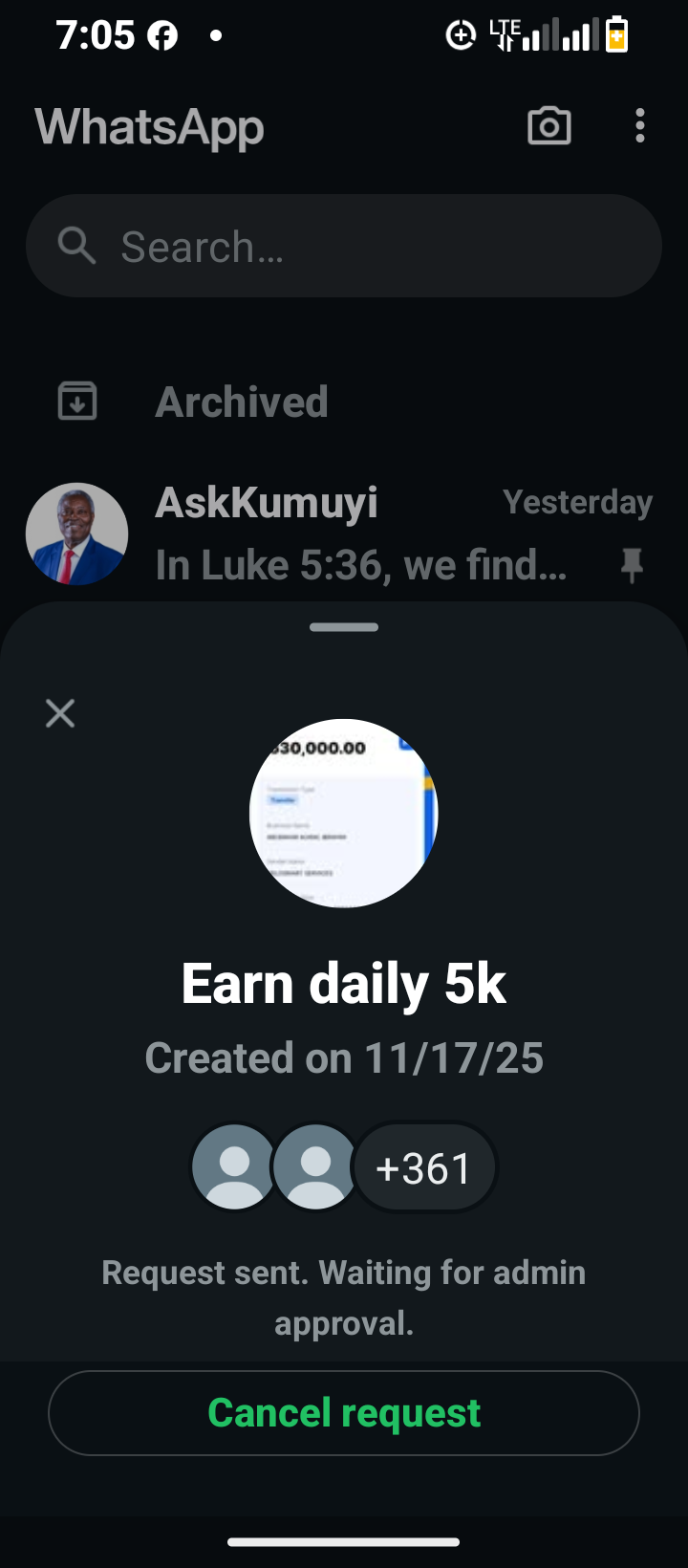
Task: Tap the Search field
Action: coord(344,247)
